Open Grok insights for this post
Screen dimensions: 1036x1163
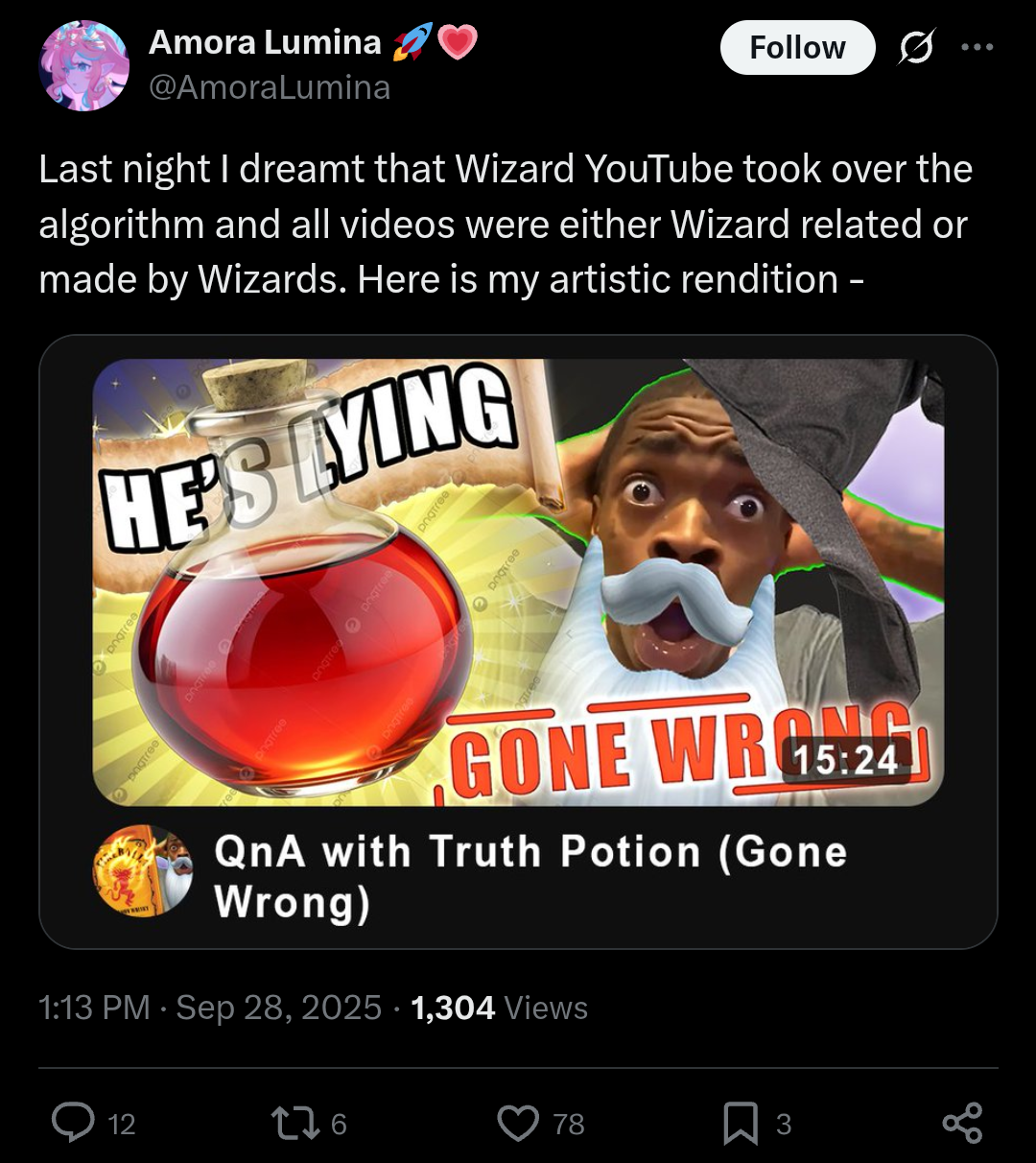click(x=914, y=47)
